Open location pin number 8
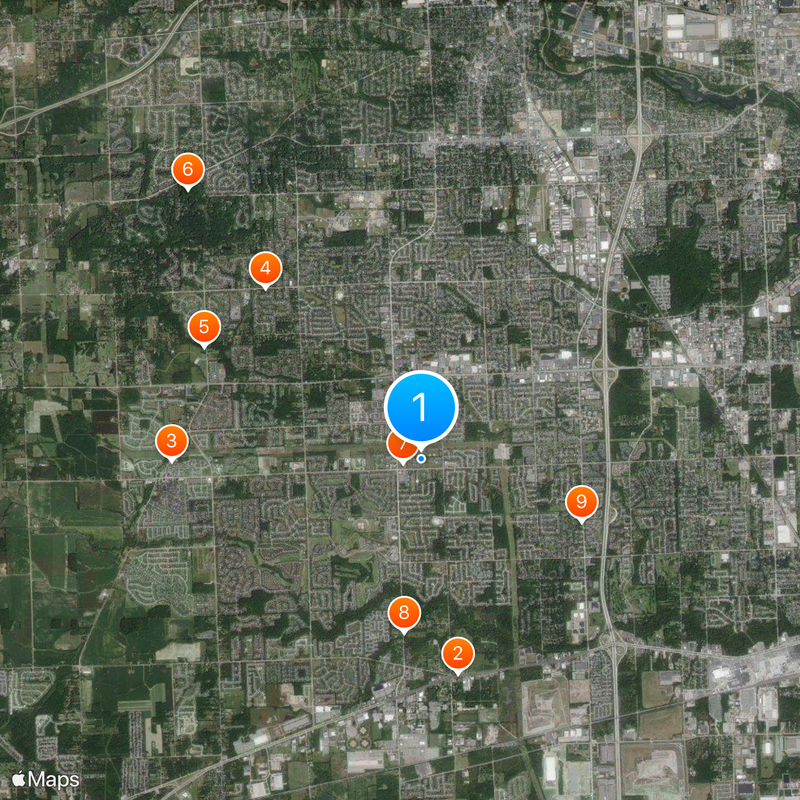Image resolution: width=800 pixels, height=800 pixels. point(404,612)
